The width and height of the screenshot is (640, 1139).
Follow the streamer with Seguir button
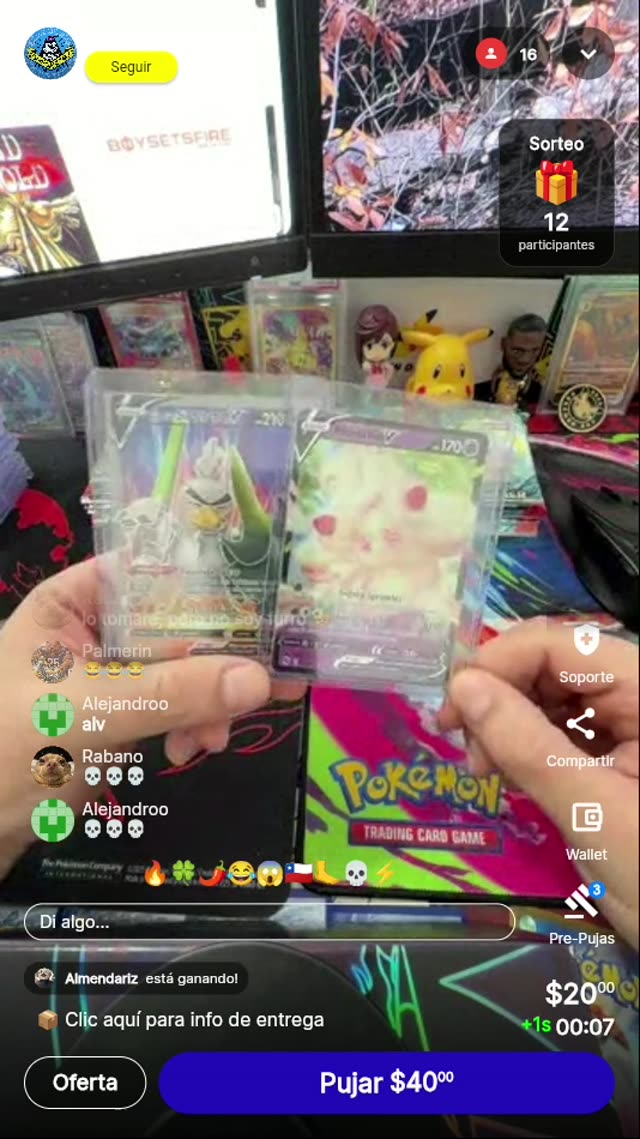131,67
